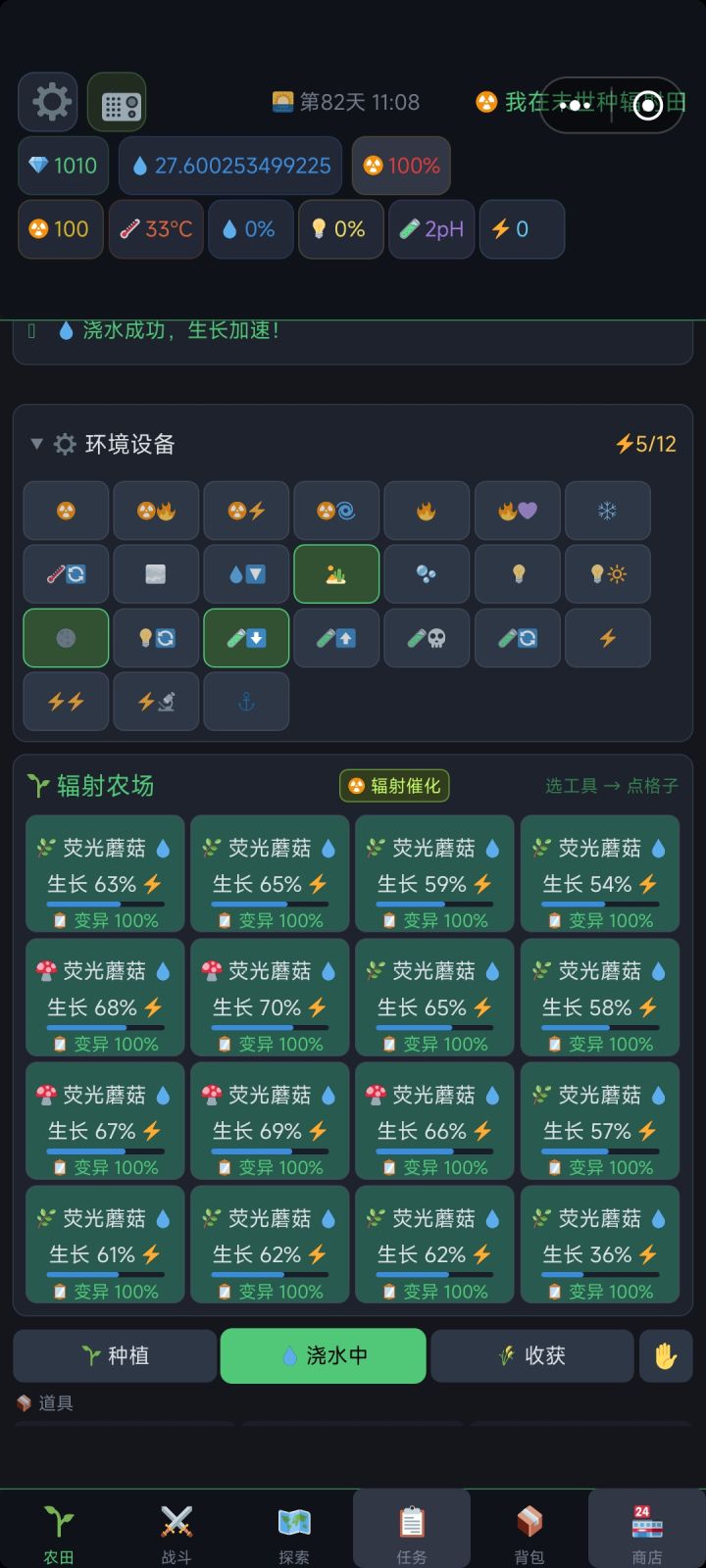Click the 辐射催化 badge
The image size is (706, 1568).
393,786
